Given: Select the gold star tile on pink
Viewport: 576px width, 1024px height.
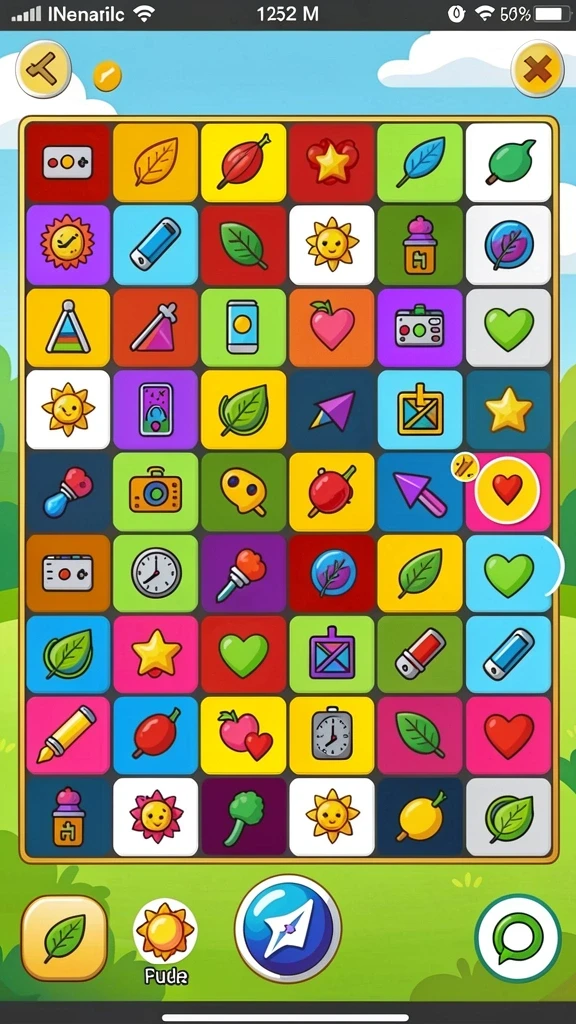Looking at the screenshot, I should point(155,655).
